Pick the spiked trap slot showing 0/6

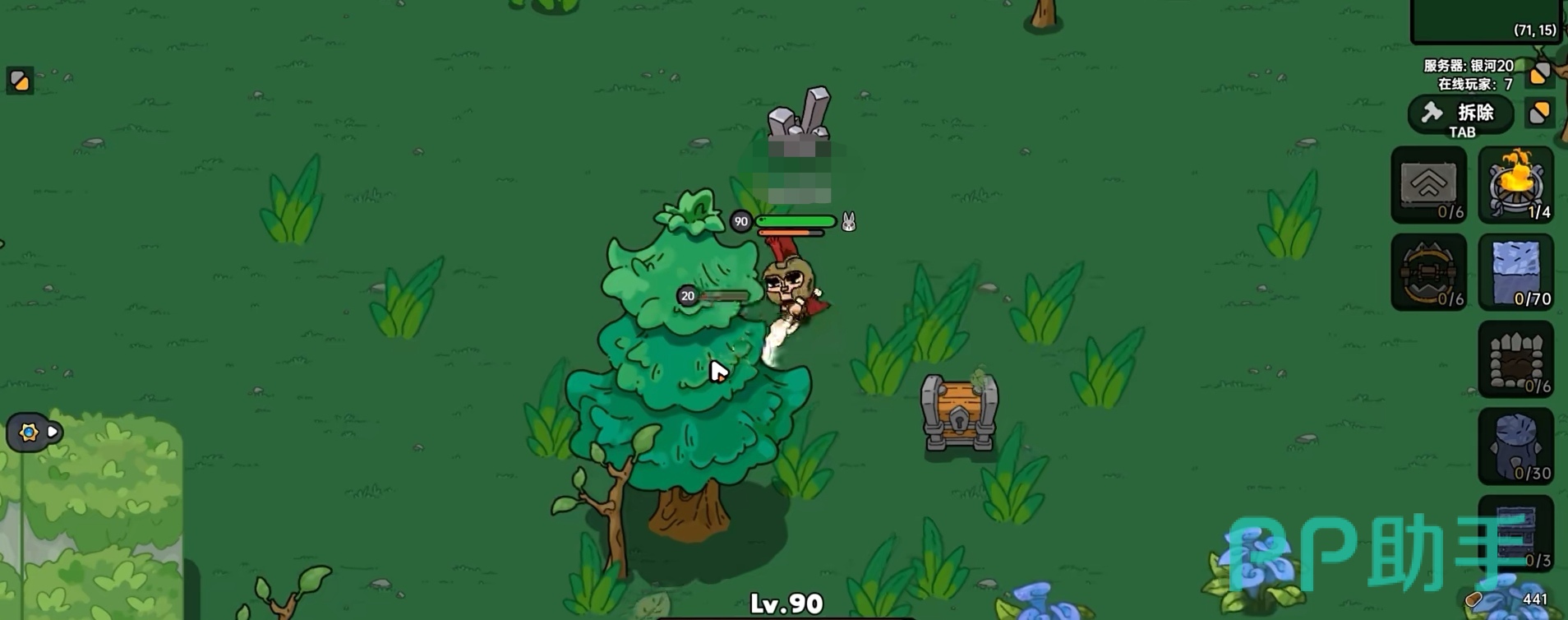pyautogui.click(x=1428, y=272)
